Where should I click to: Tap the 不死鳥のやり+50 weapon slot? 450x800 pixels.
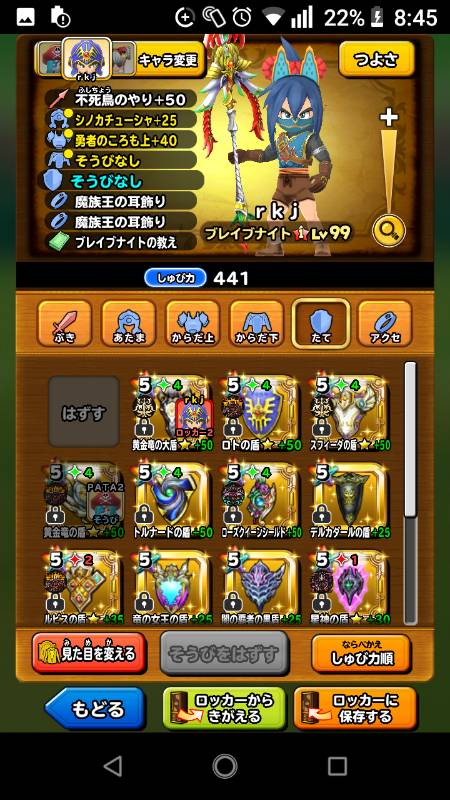[121, 99]
